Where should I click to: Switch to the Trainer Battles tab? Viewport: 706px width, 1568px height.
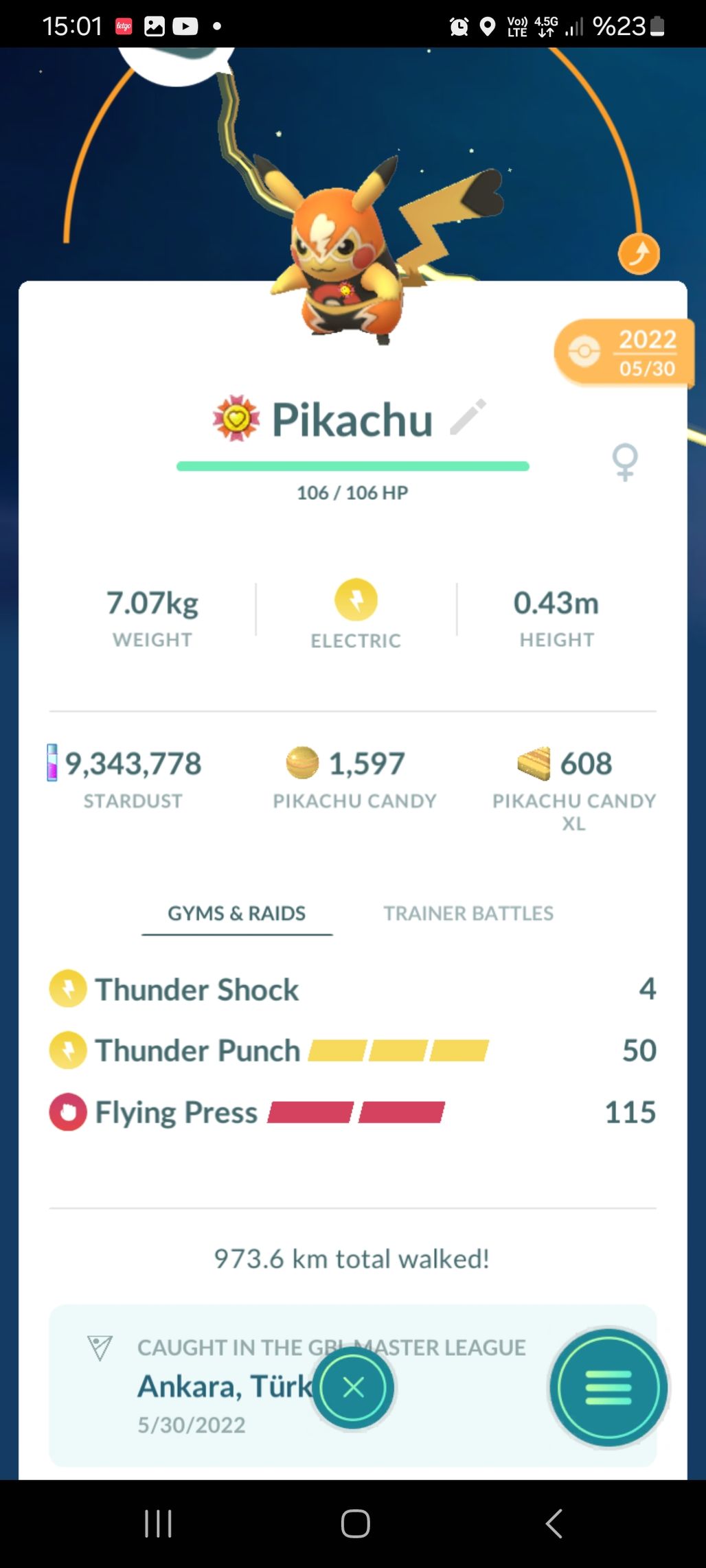click(468, 914)
